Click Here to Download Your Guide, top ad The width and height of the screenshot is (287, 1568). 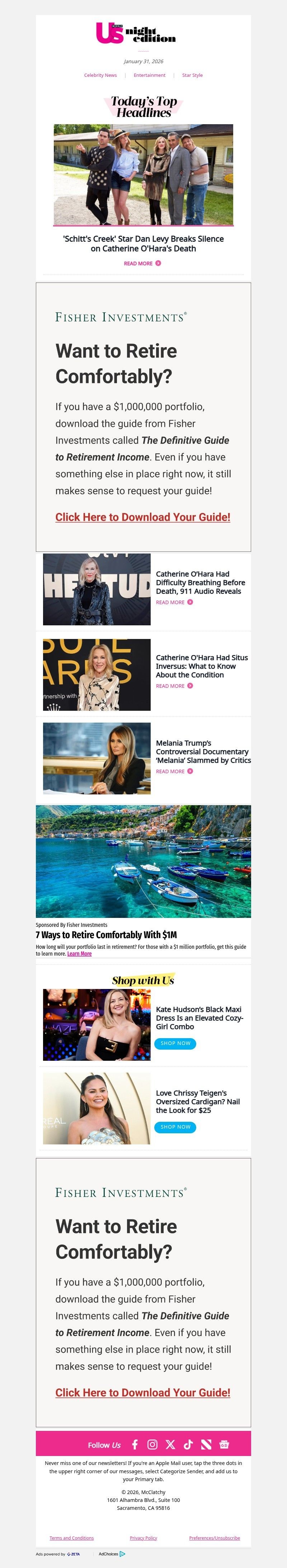point(142,517)
